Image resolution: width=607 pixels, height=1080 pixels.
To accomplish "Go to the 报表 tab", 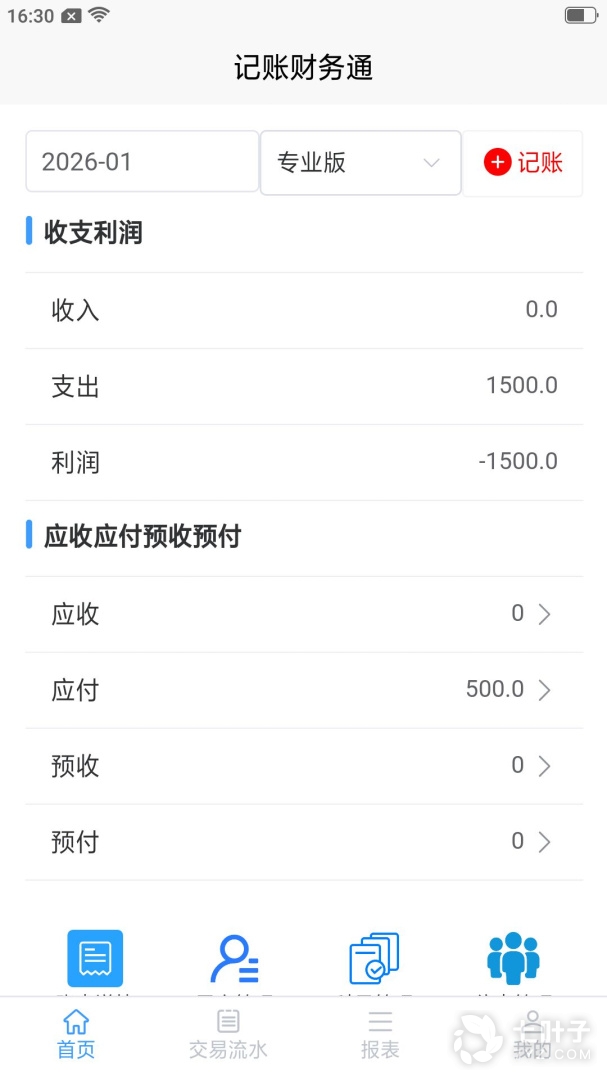I will pyautogui.click(x=380, y=1035).
